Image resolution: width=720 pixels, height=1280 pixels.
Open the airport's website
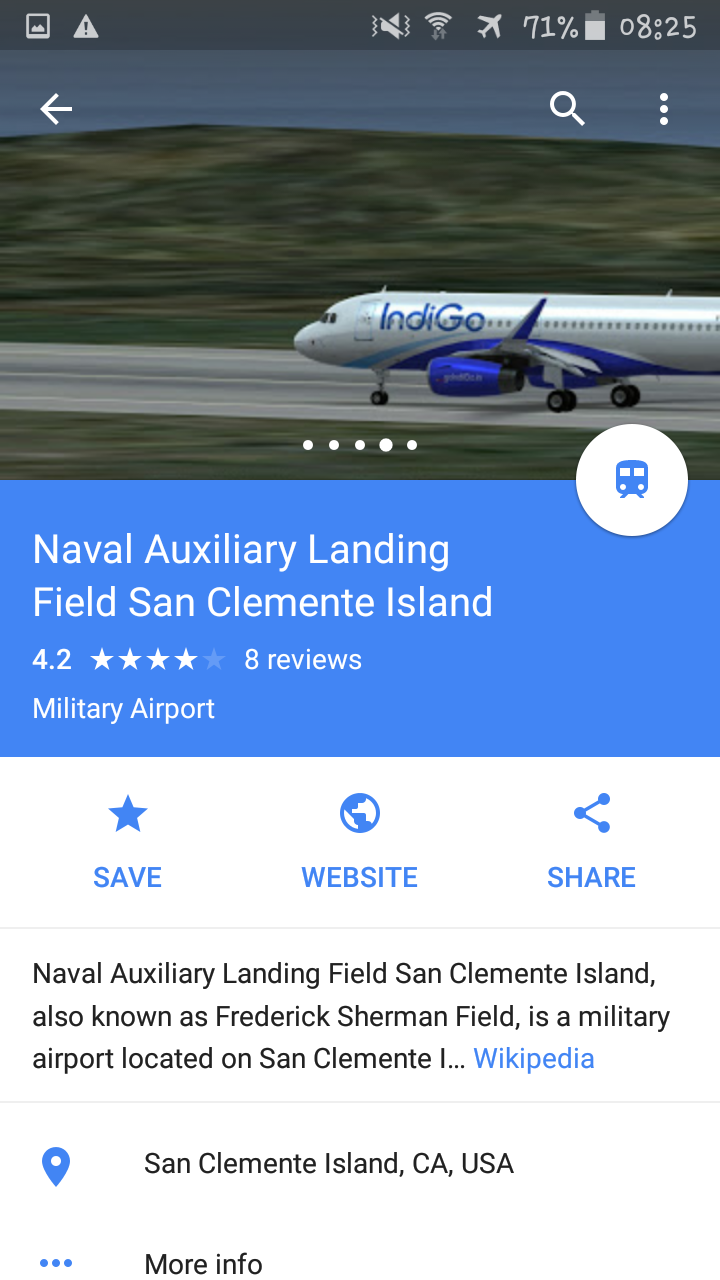click(x=360, y=843)
